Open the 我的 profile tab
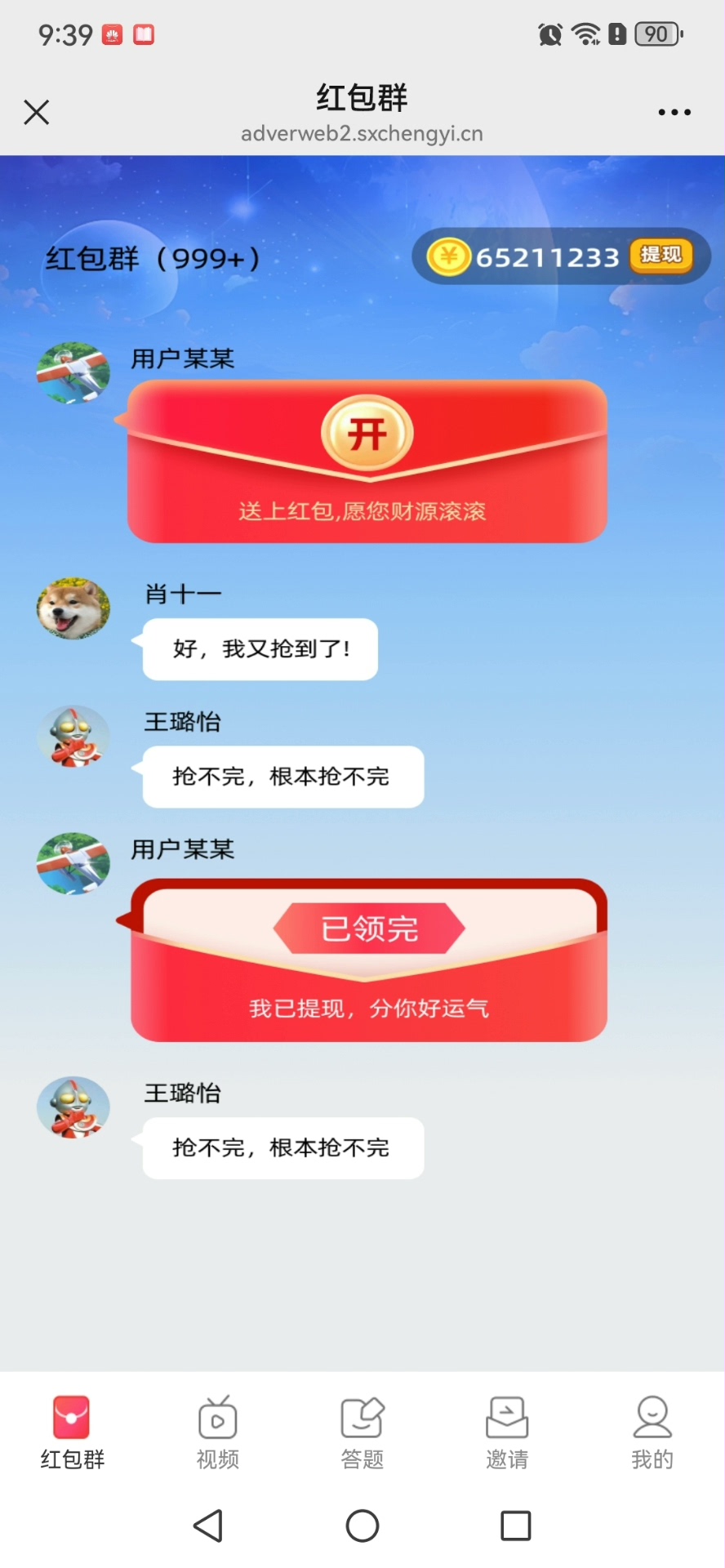The width and height of the screenshot is (725, 1568). tap(652, 1432)
